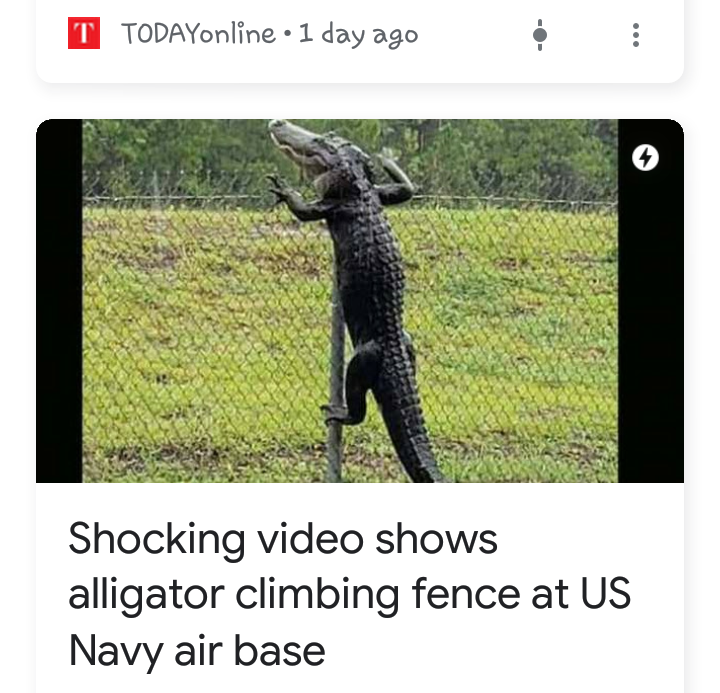Open full coverage for the TODAYonline story

coord(540,36)
